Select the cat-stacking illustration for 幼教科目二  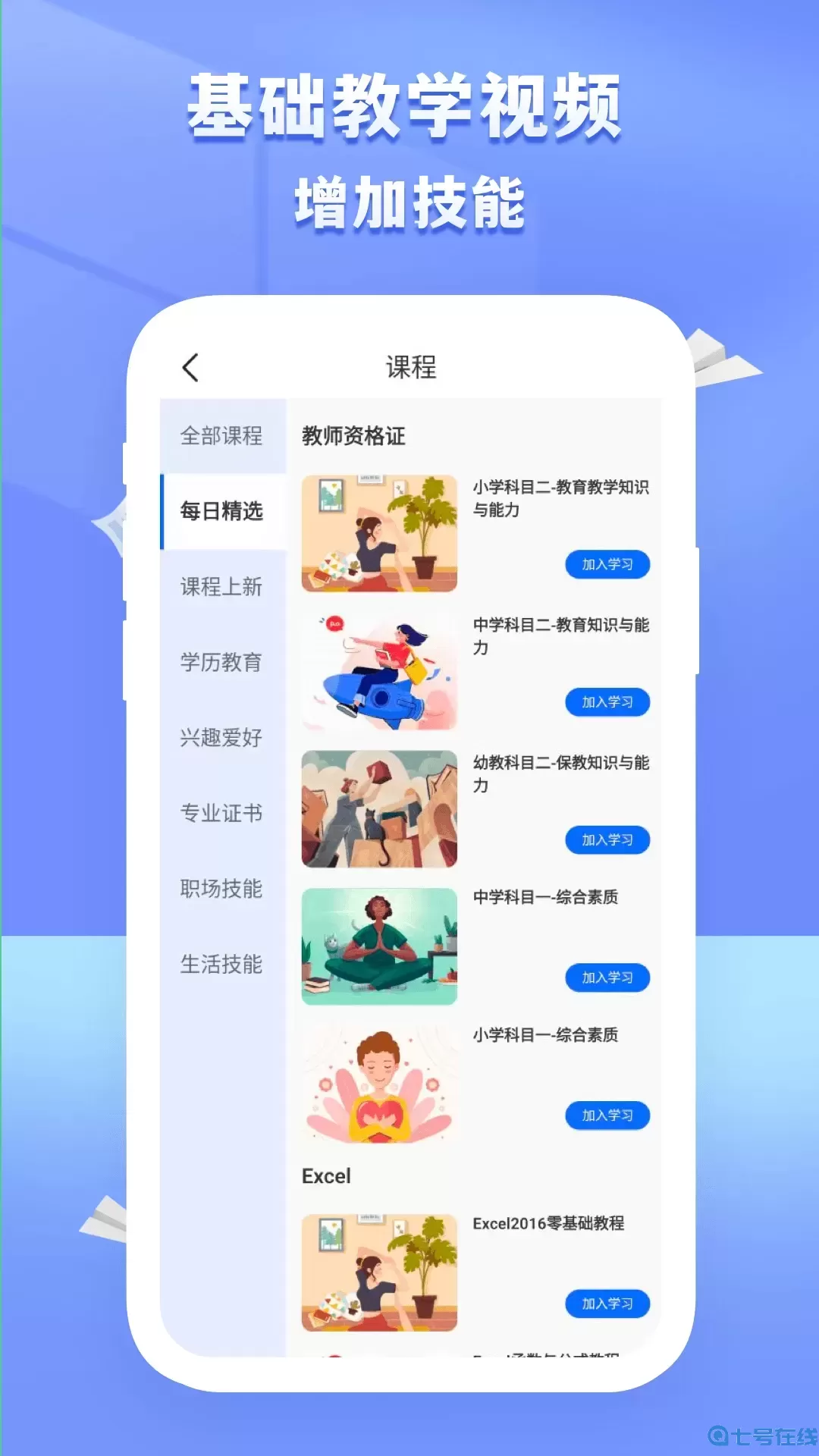pos(379,807)
